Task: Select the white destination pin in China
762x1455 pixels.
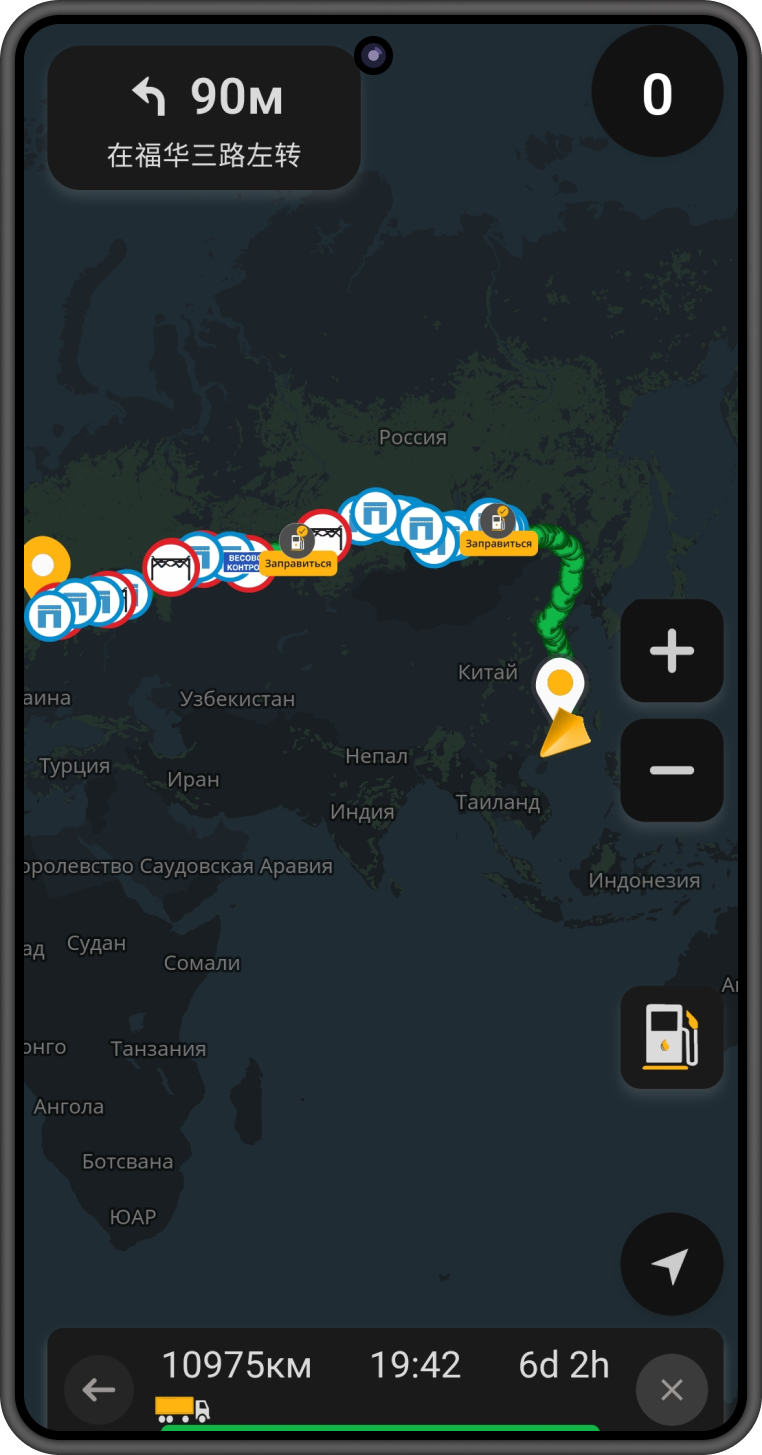Action: point(560,686)
